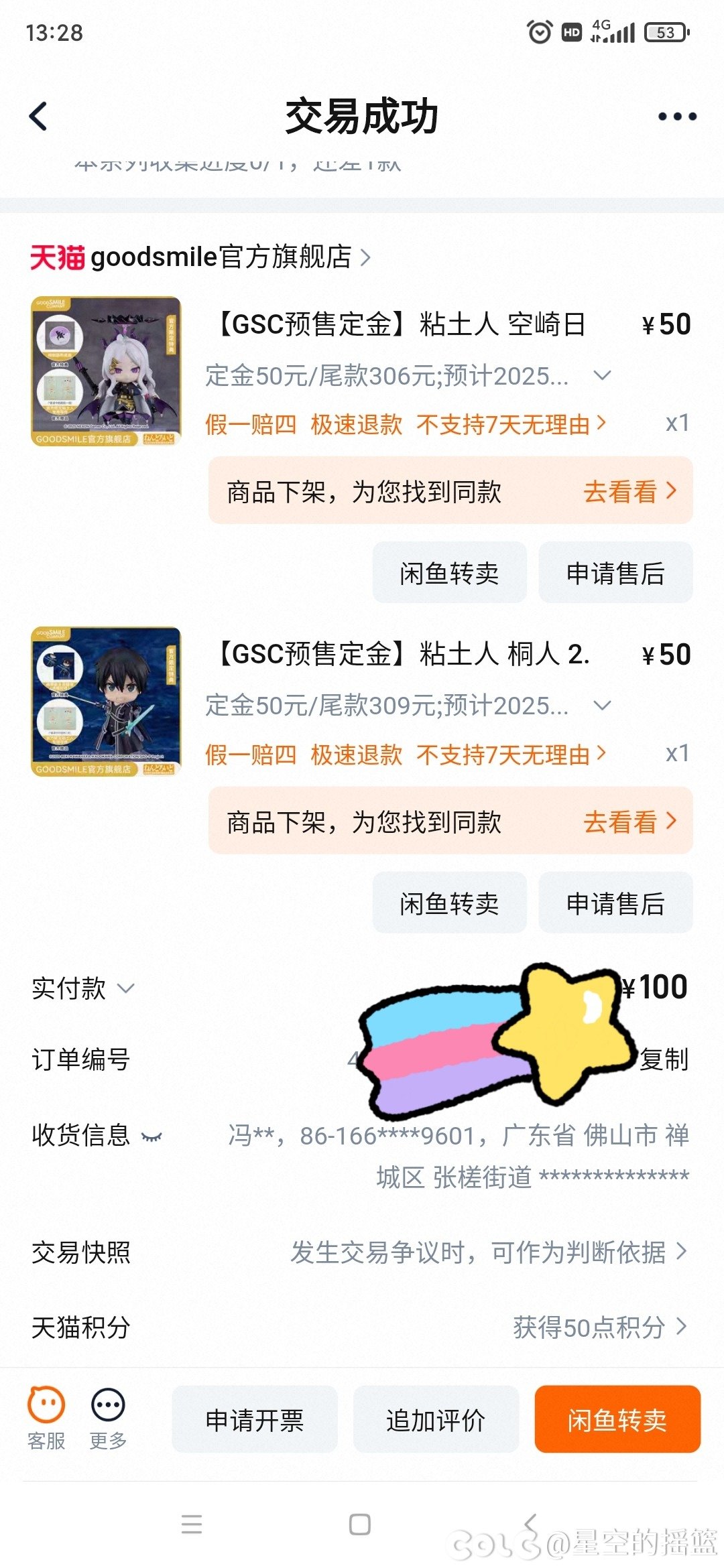Tap 闲鱼转卖 for the 空崎日 item
The image size is (724, 1568).
449,573
